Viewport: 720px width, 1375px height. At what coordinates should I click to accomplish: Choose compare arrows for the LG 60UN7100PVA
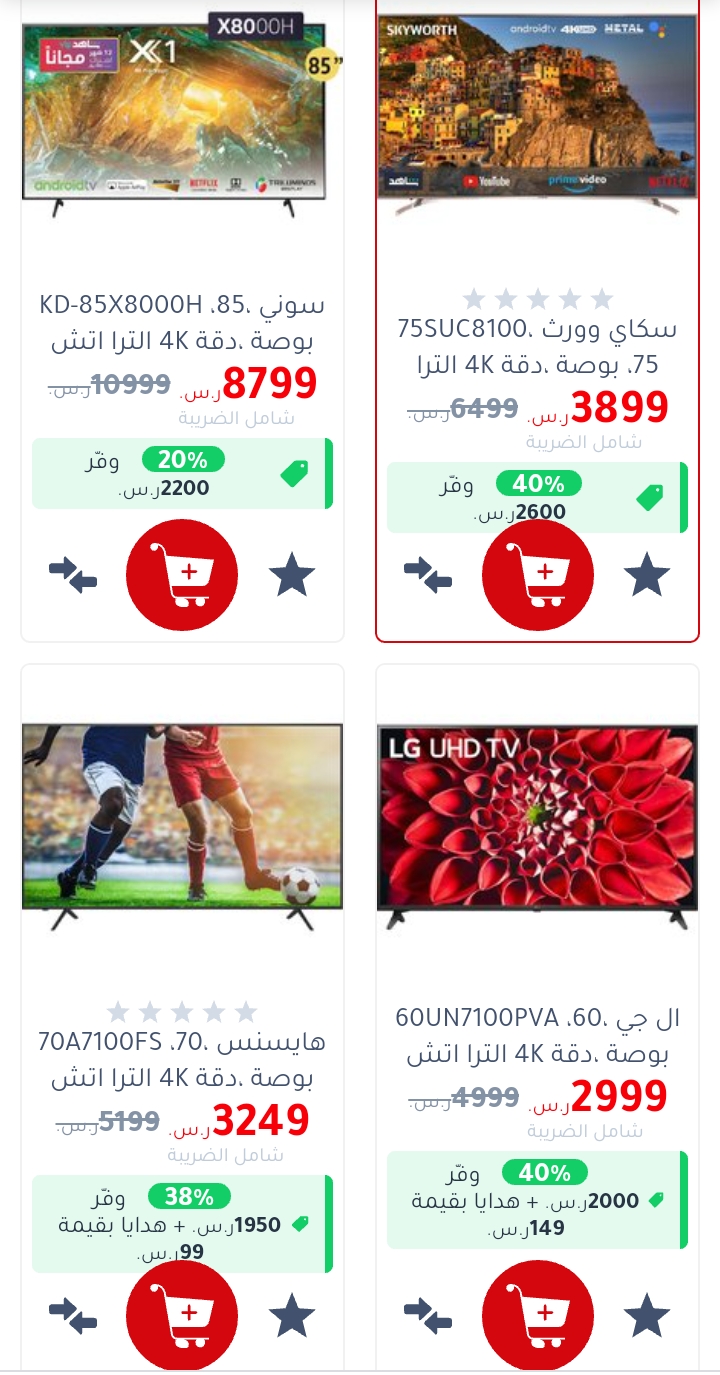point(428,1316)
